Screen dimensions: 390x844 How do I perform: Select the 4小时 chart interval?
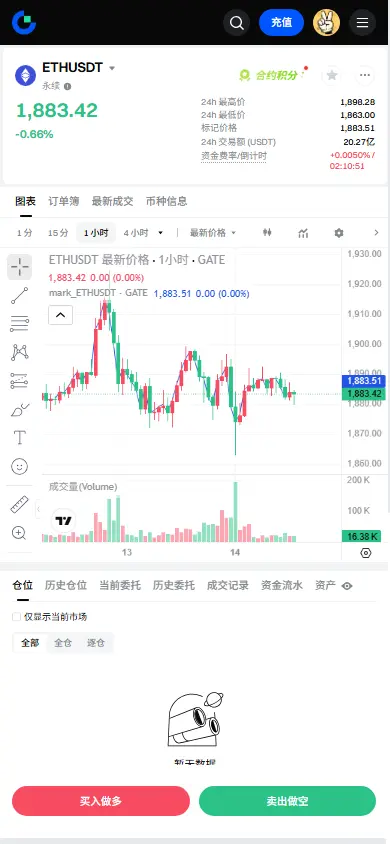(136, 233)
